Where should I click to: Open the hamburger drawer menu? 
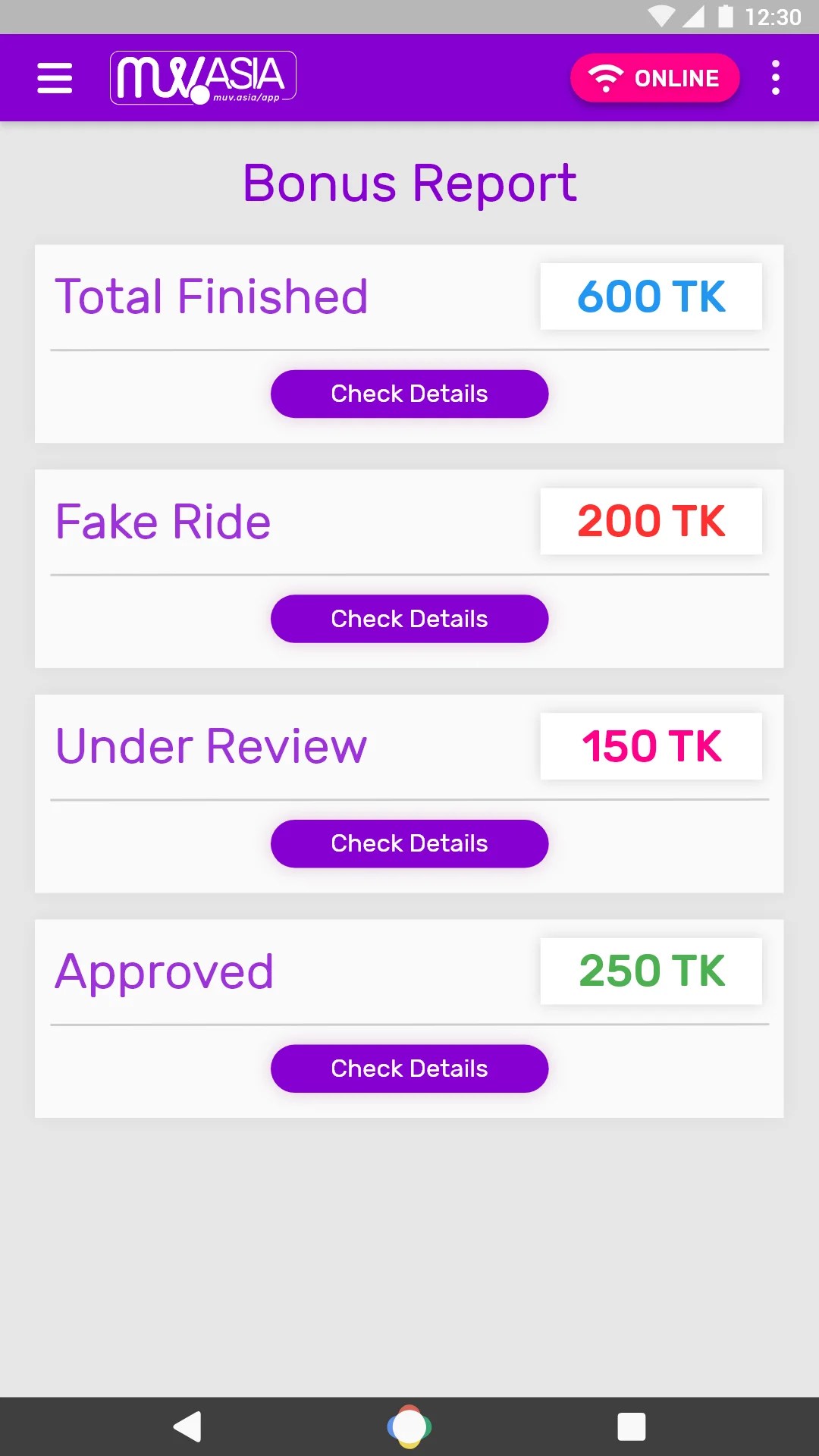click(55, 78)
